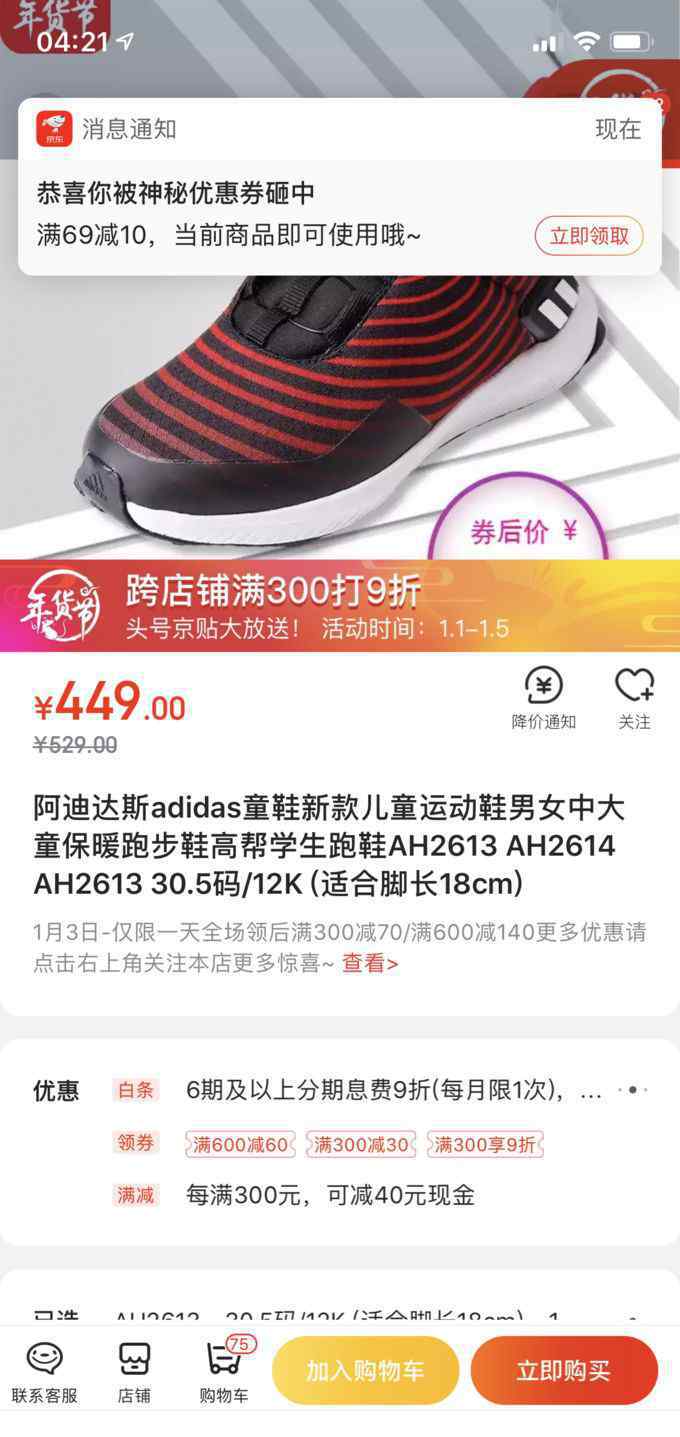Buy now with 立即购买

click(564, 1371)
